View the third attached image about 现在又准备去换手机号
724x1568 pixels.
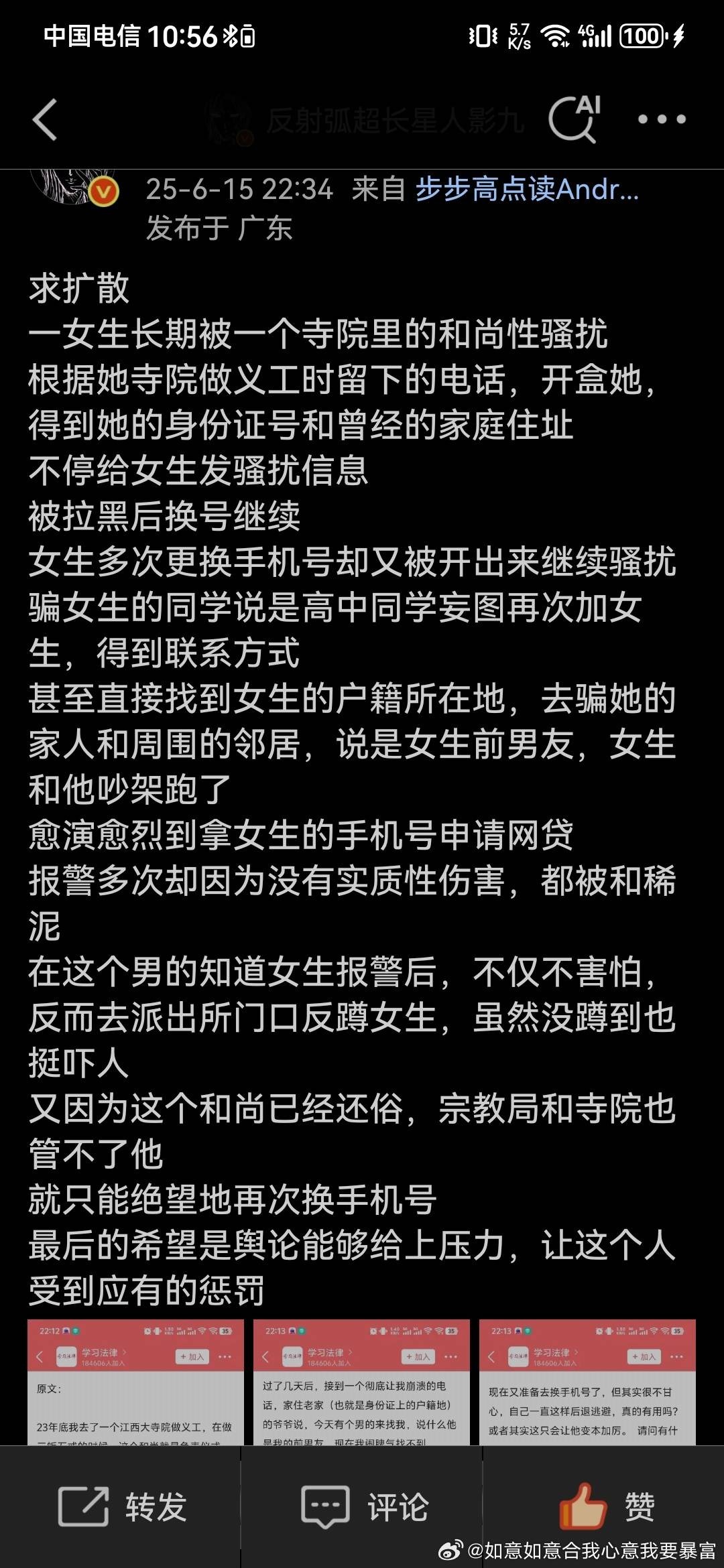pos(587,1382)
